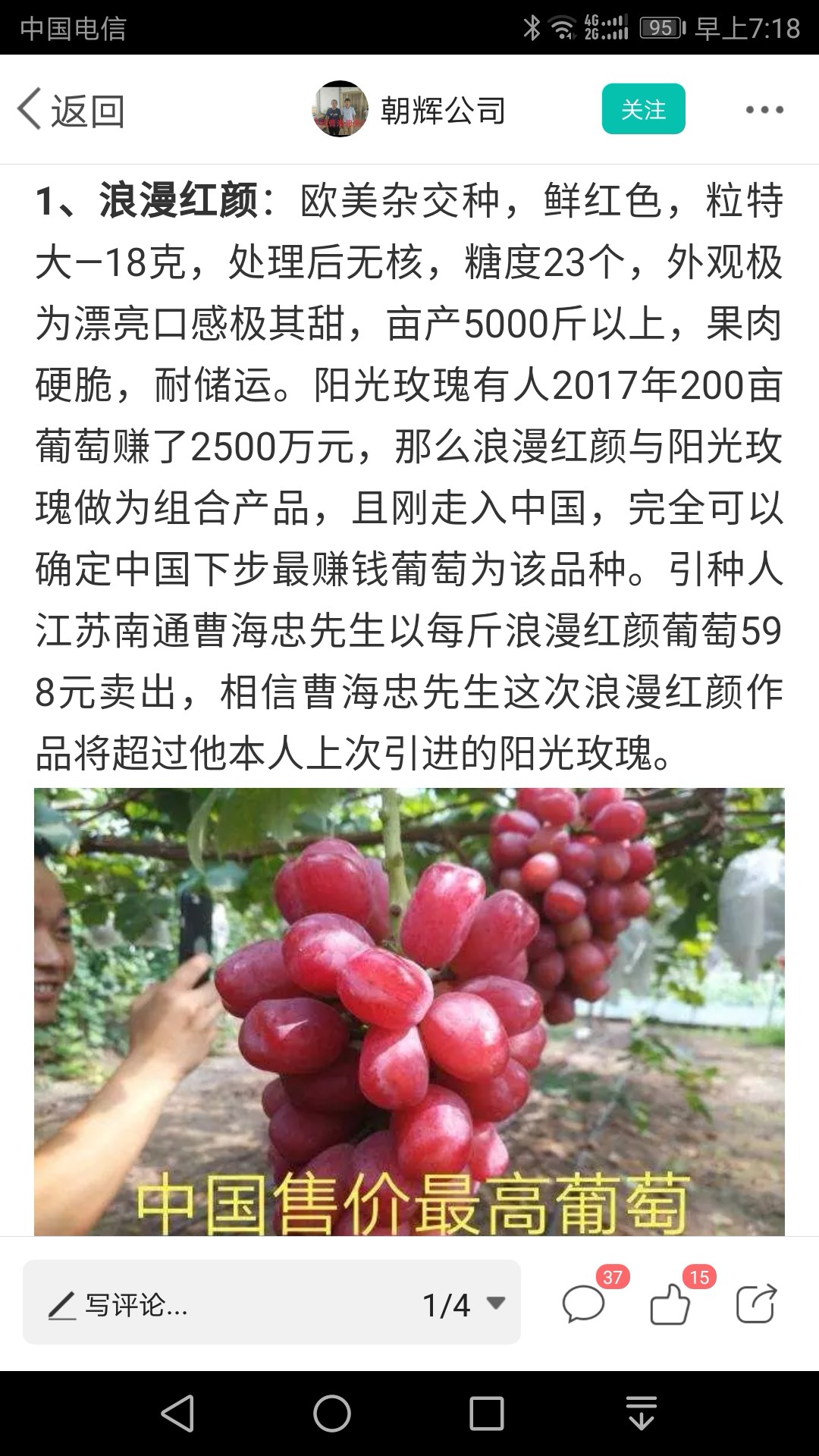The image size is (819, 1456).
Task: Open system recent apps
Action: (x=486, y=1414)
